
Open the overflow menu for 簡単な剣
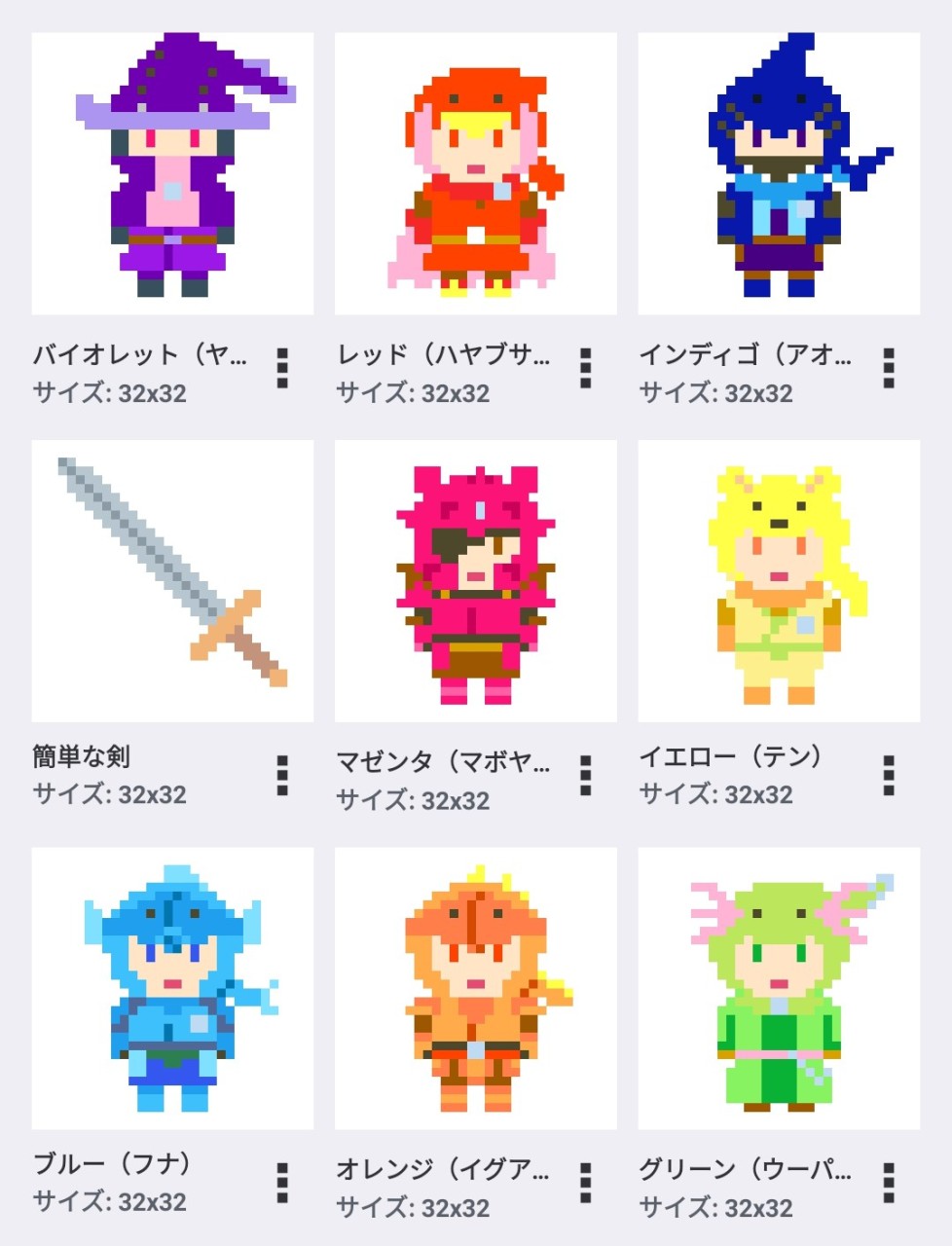pyautogui.click(x=282, y=775)
